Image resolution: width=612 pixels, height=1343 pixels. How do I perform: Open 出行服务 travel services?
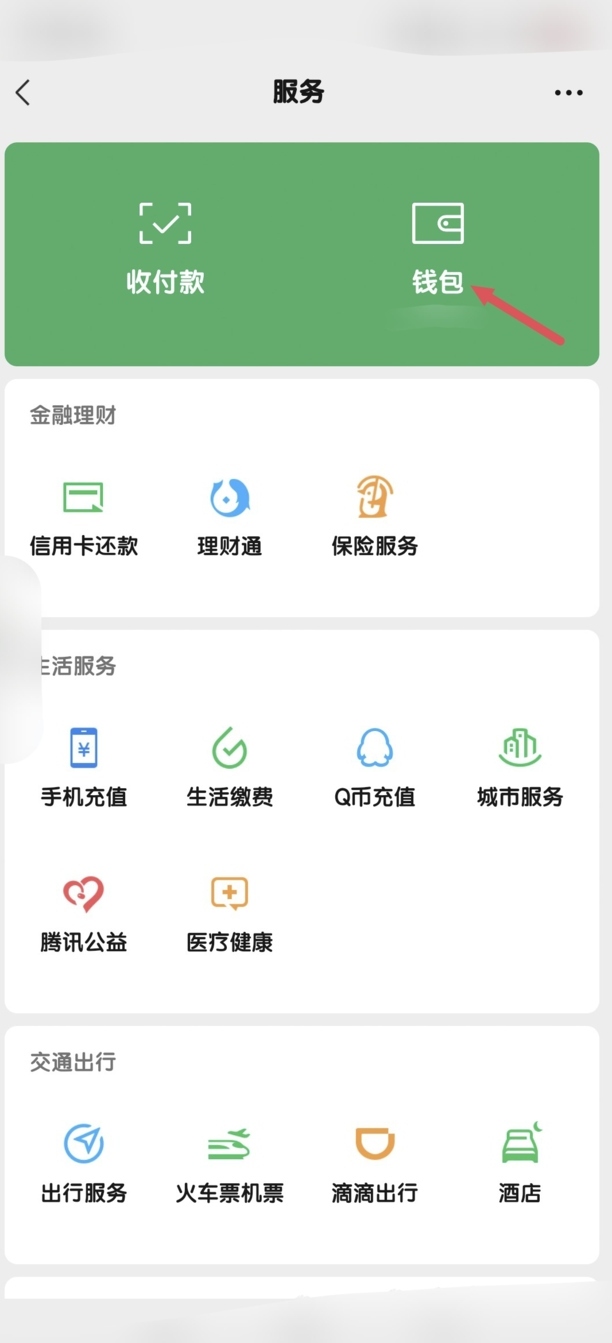84,1163
